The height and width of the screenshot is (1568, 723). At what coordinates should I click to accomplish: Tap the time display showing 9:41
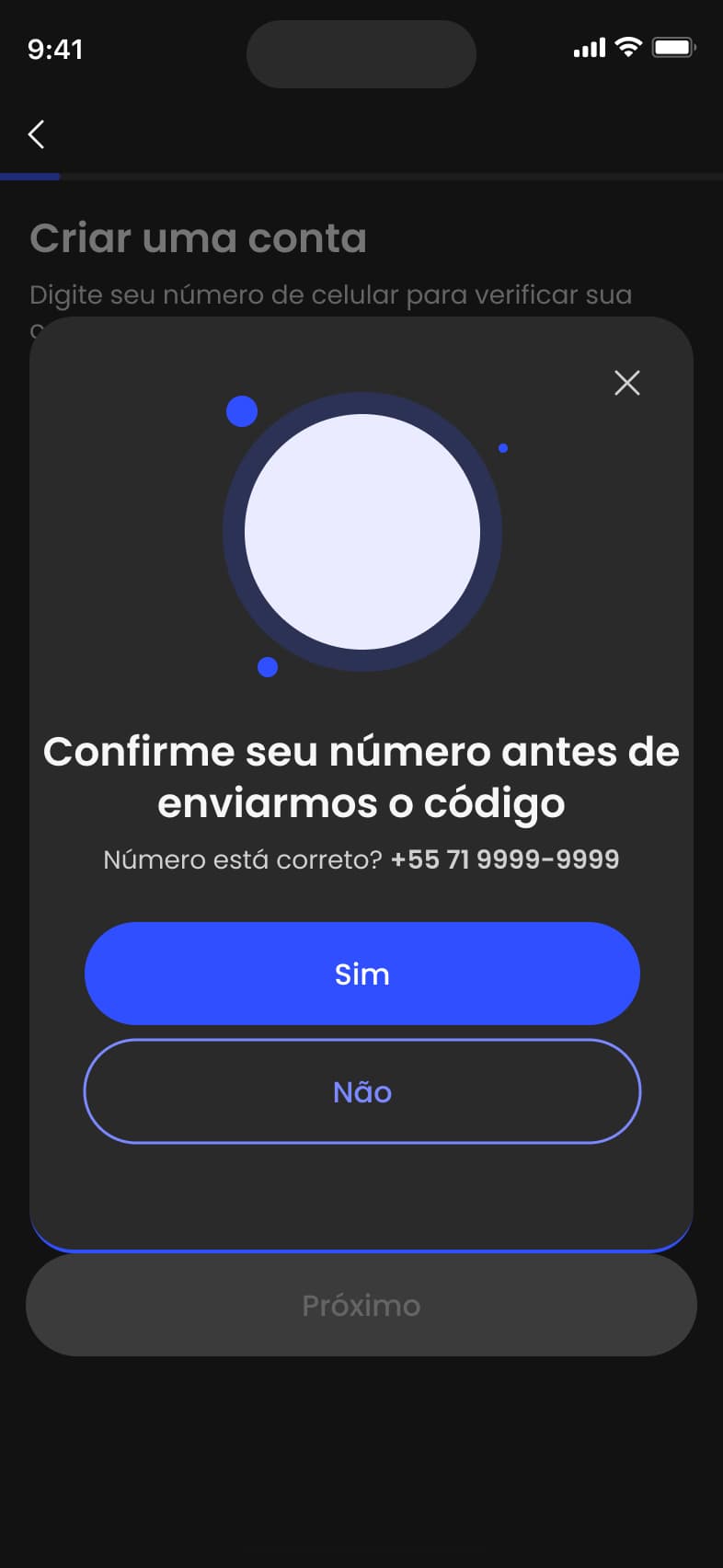coord(57,51)
